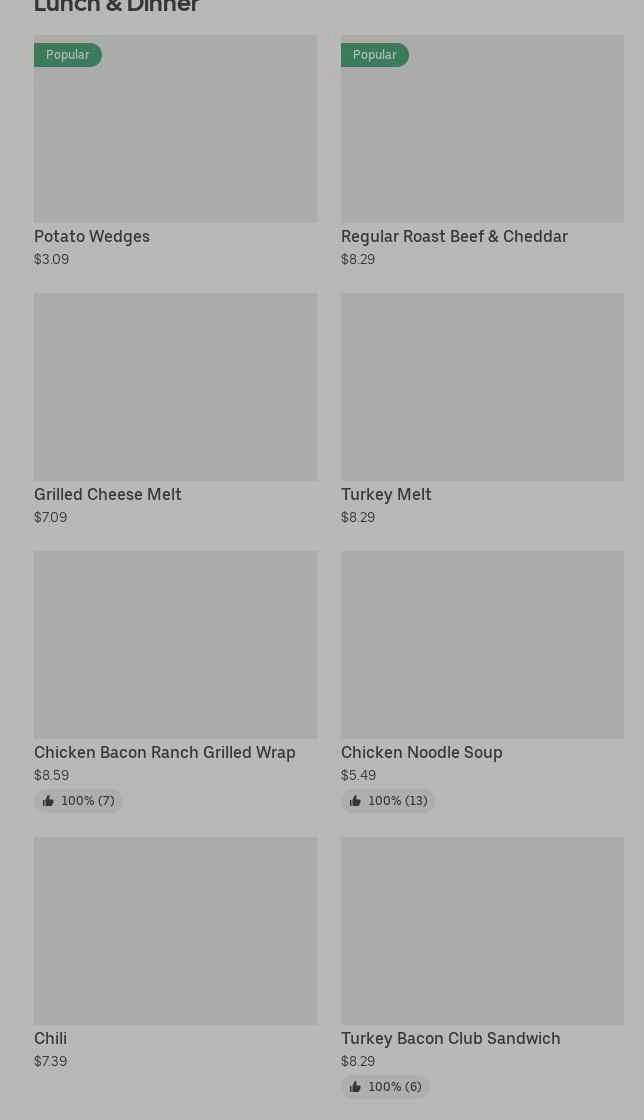The width and height of the screenshot is (644, 1120).
Task: Open the Turkey Bacon Club Sandwich
Action: (483, 968)
